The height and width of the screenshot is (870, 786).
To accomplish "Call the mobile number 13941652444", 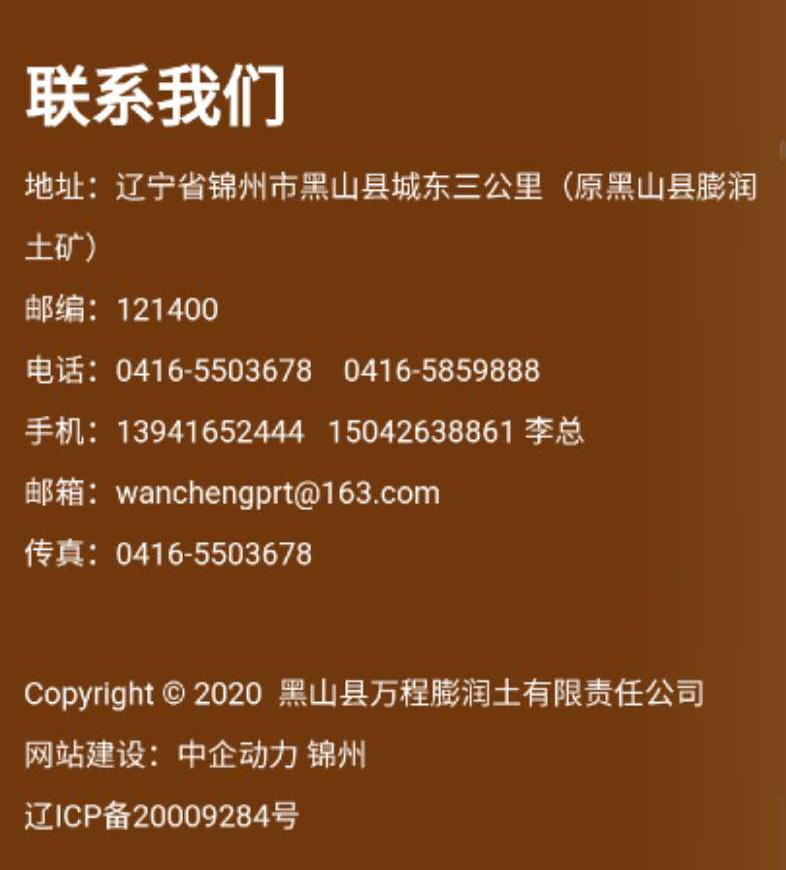I will point(210,432).
